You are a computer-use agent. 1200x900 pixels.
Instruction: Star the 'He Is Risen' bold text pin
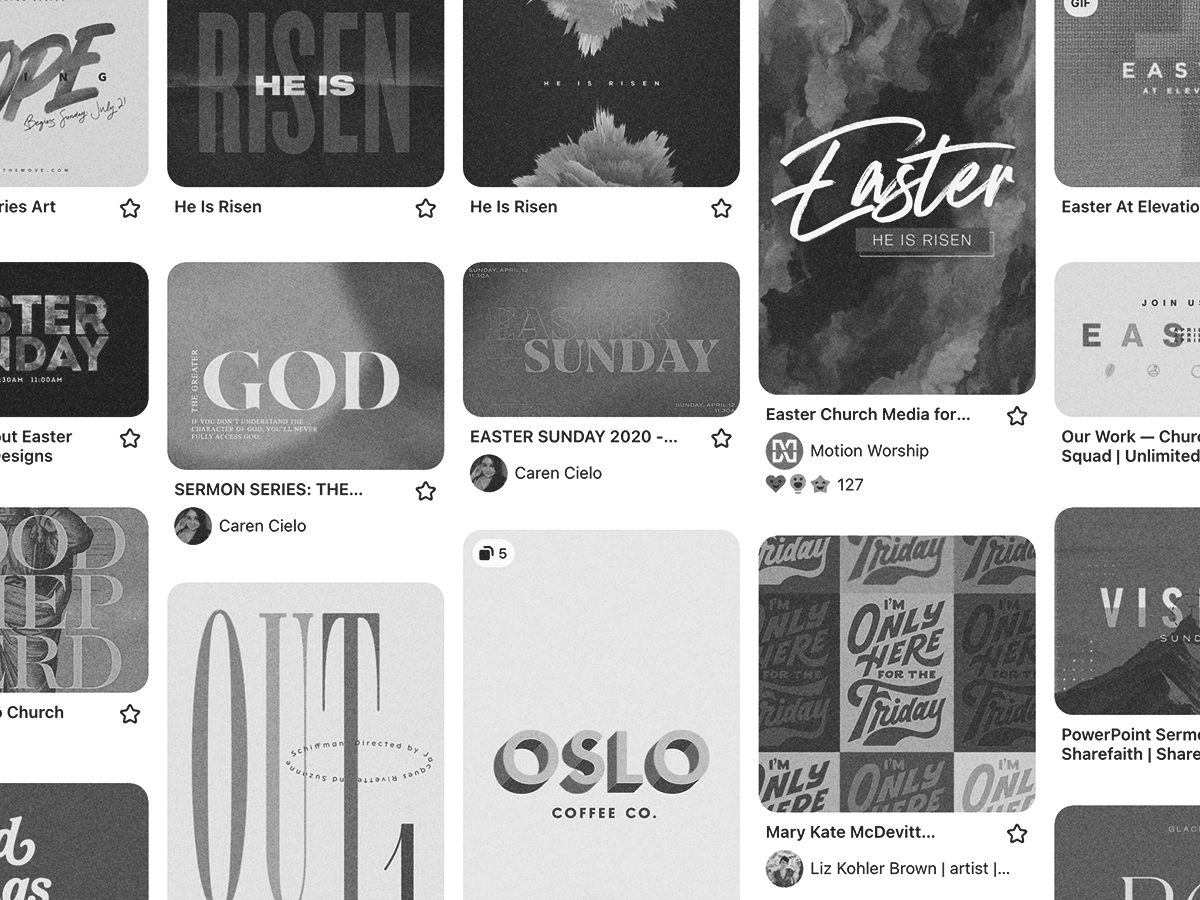[x=425, y=208]
